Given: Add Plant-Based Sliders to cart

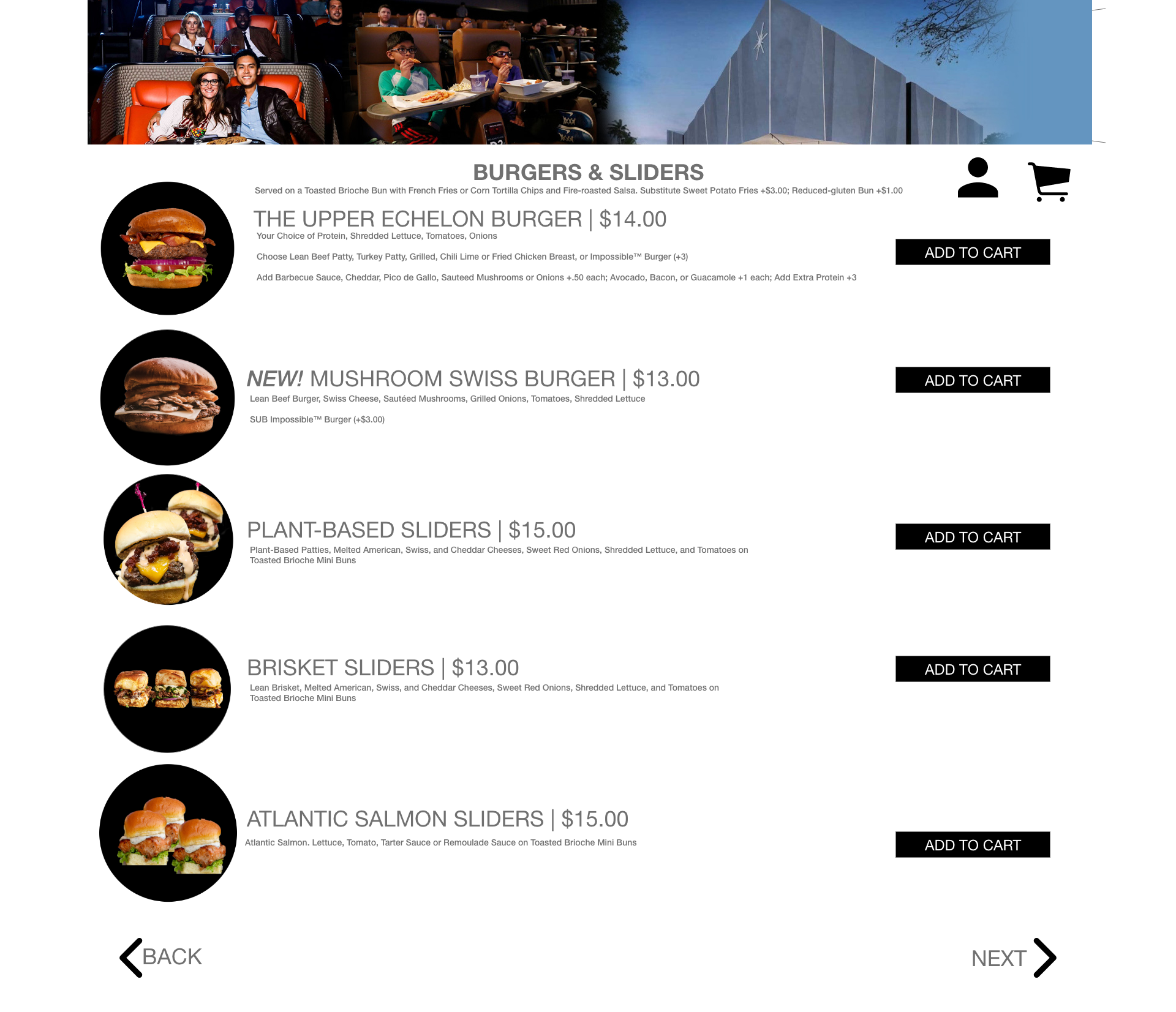Looking at the screenshot, I should [x=972, y=537].
